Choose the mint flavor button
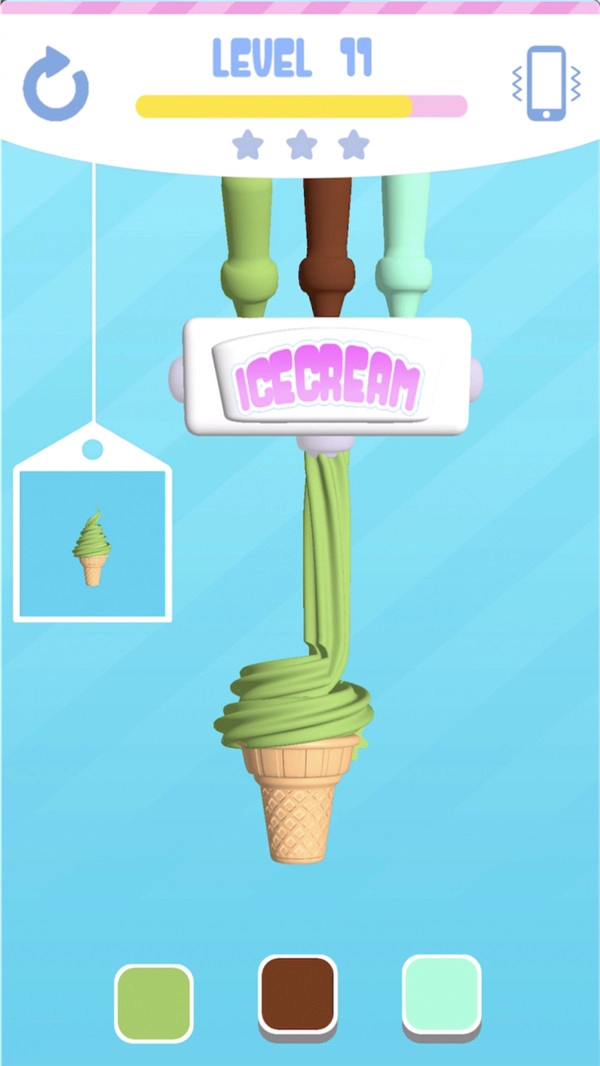This screenshot has width=600, height=1066. pos(442,993)
